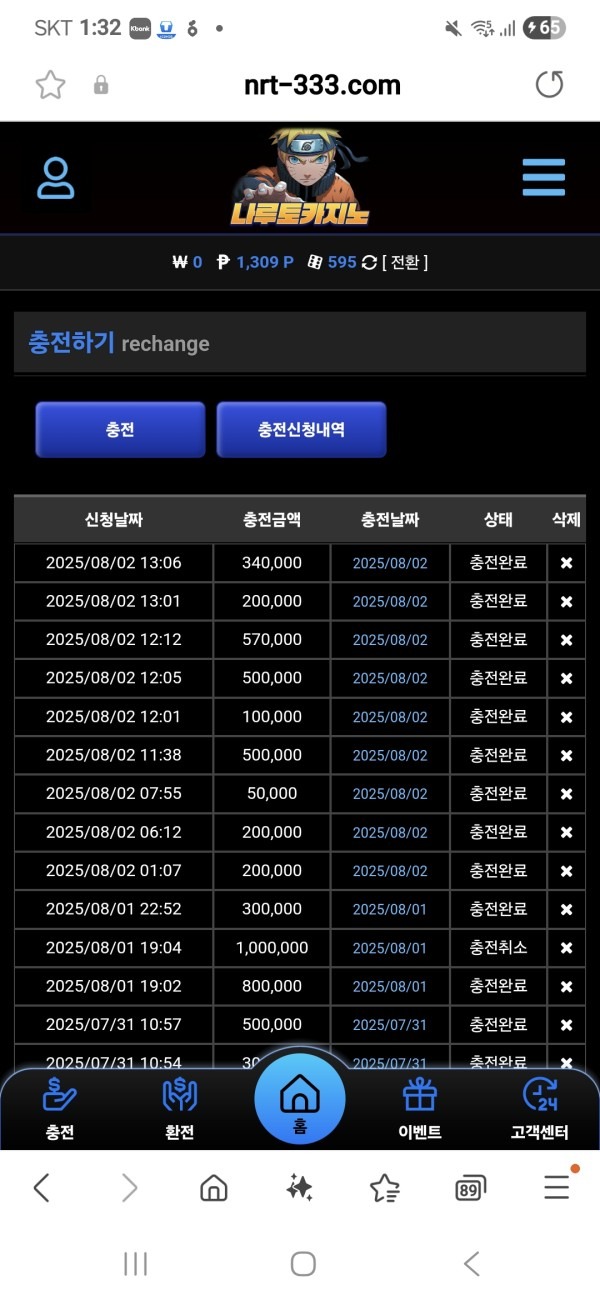The image size is (600, 1300).
Task: Switch to the 환전 tab
Action: [x=179, y=1108]
